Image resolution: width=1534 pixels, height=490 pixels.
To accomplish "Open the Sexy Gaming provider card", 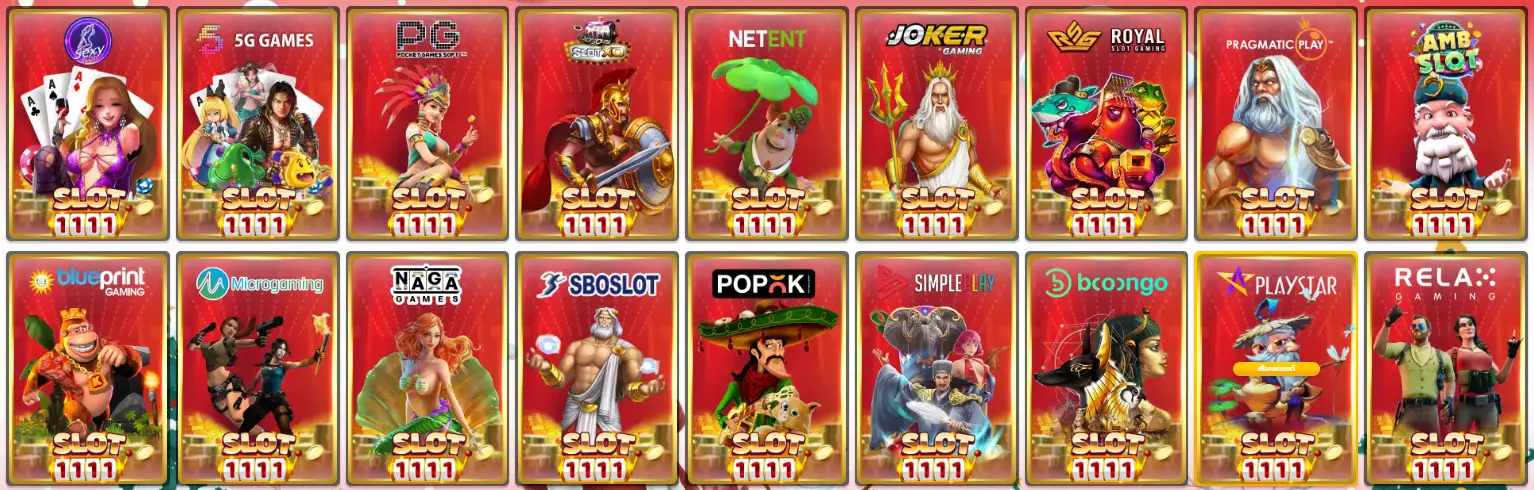I will click(88, 124).
